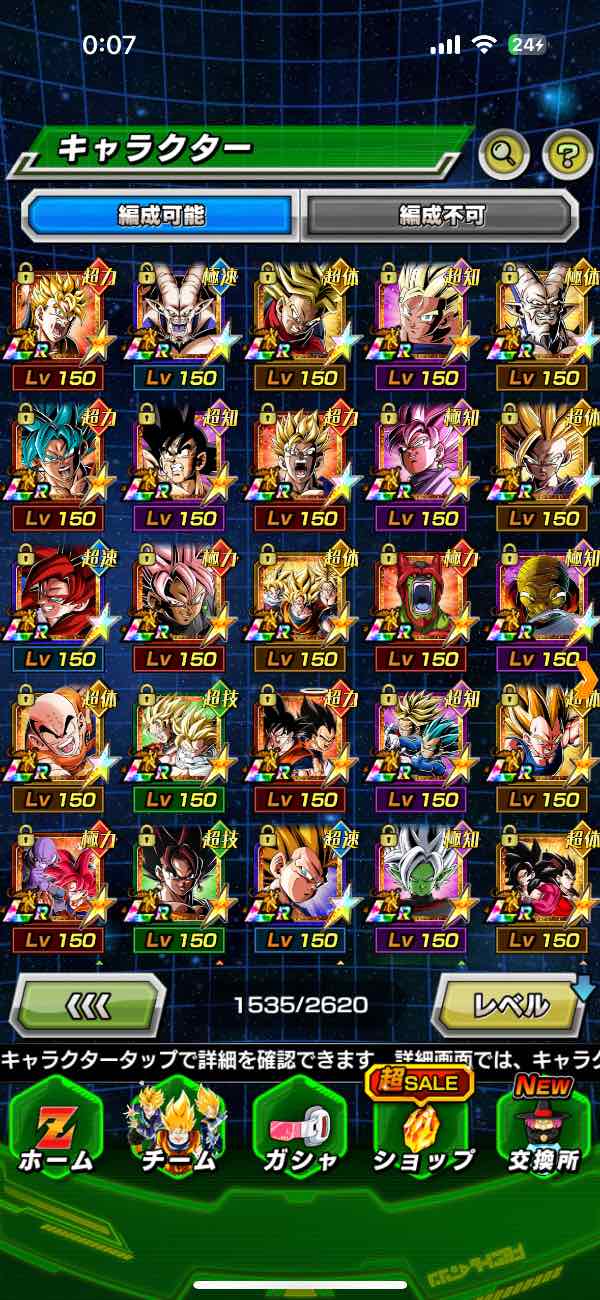Tap the green back arrows button

point(87,1004)
